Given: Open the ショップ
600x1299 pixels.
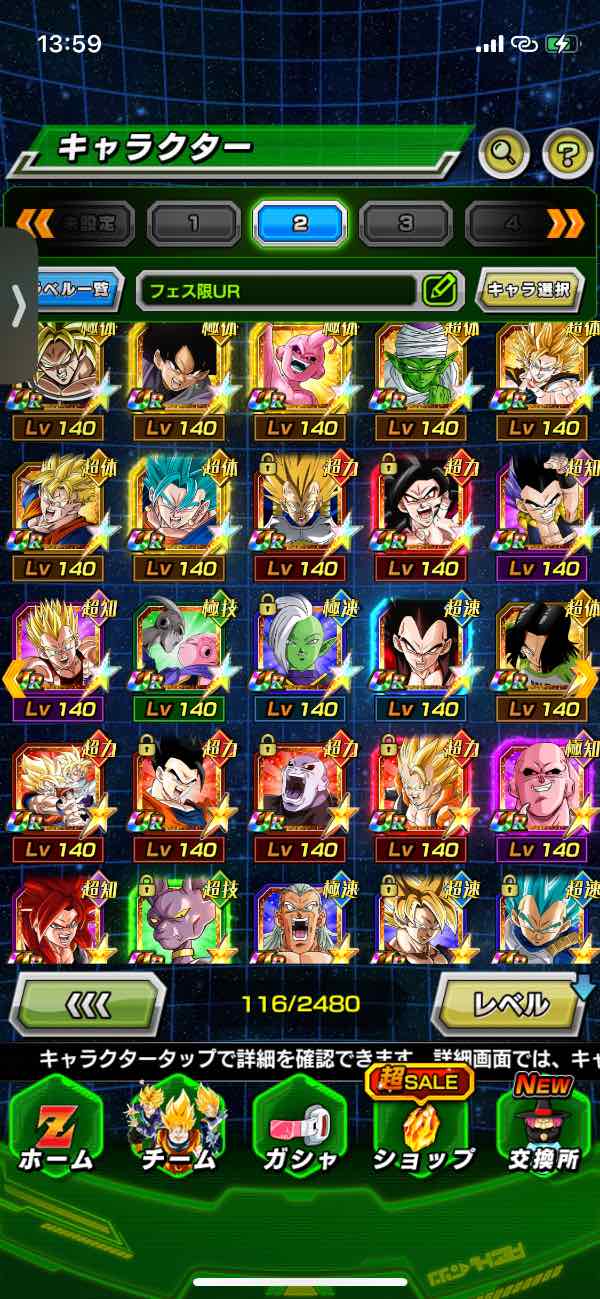Looking at the screenshot, I should [x=422, y=1130].
